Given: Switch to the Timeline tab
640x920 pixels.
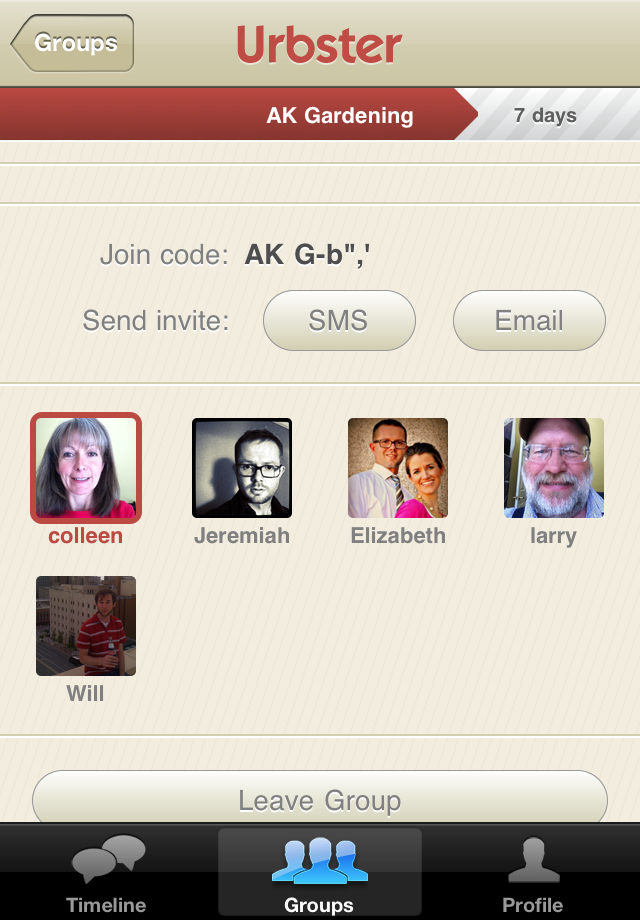Looking at the screenshot, I should click(x=106, y=873).
